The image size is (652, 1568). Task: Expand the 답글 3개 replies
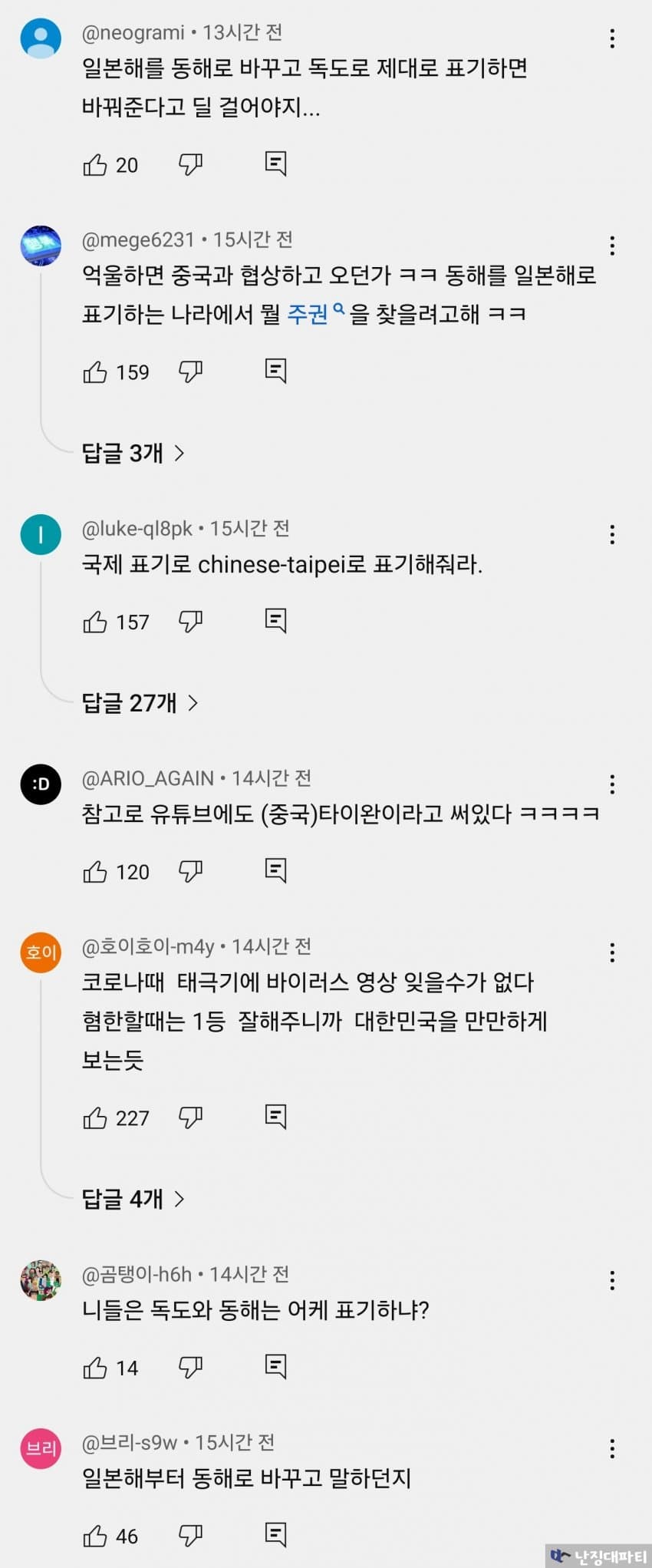(x=133, y=453)
